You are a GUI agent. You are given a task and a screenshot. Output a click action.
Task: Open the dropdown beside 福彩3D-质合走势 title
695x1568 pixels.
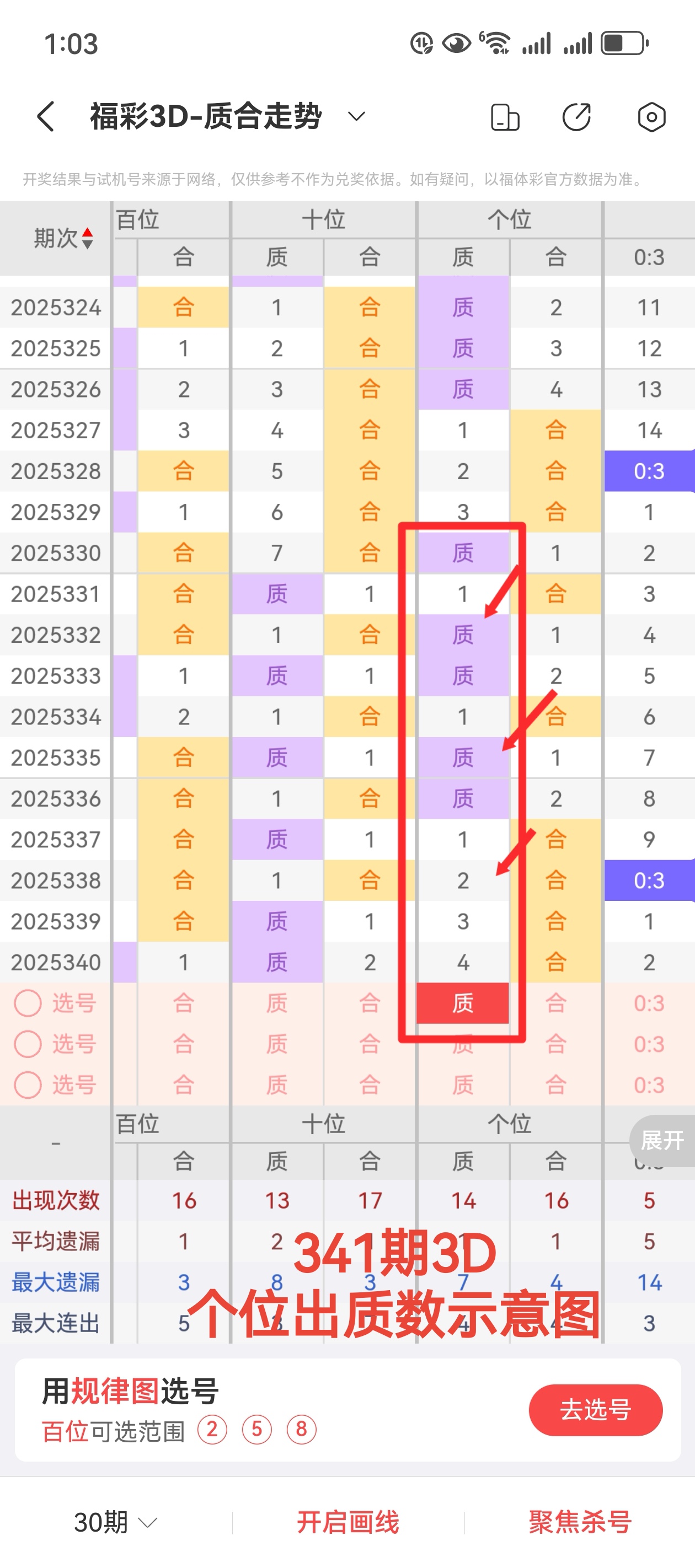pos(357,116)
